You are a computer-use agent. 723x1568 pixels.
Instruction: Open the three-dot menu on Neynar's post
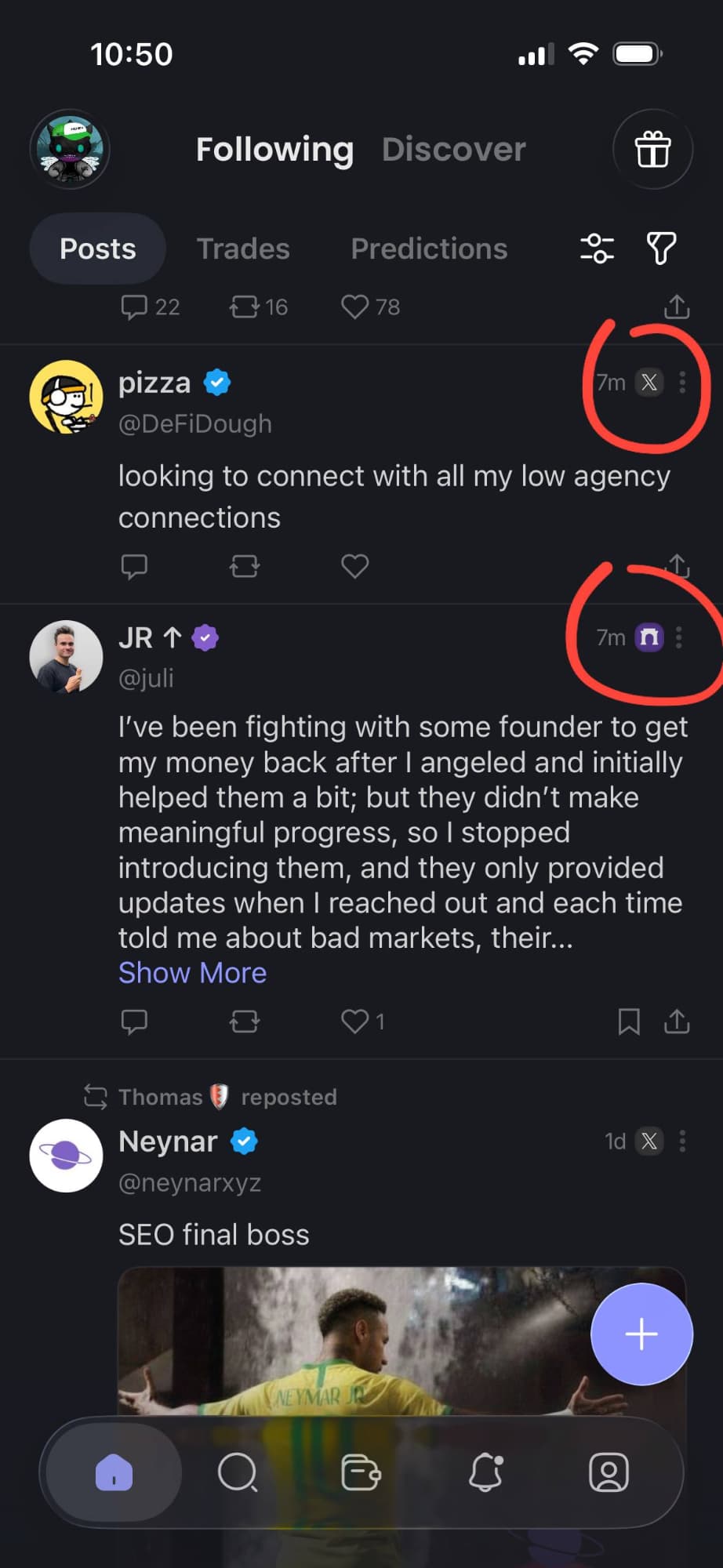pyautogui.click(x=682, y=1142)
